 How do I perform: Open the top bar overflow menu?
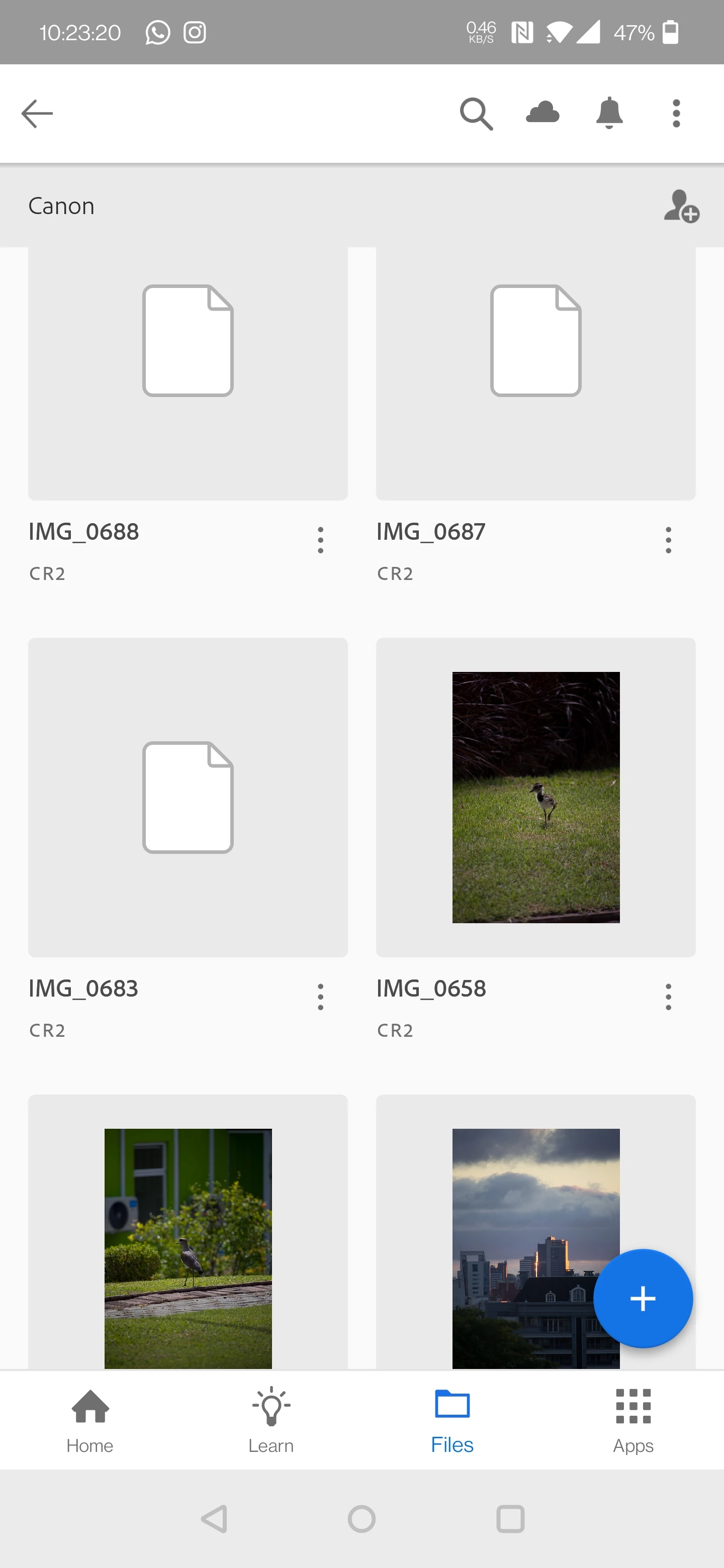point(676,114)
